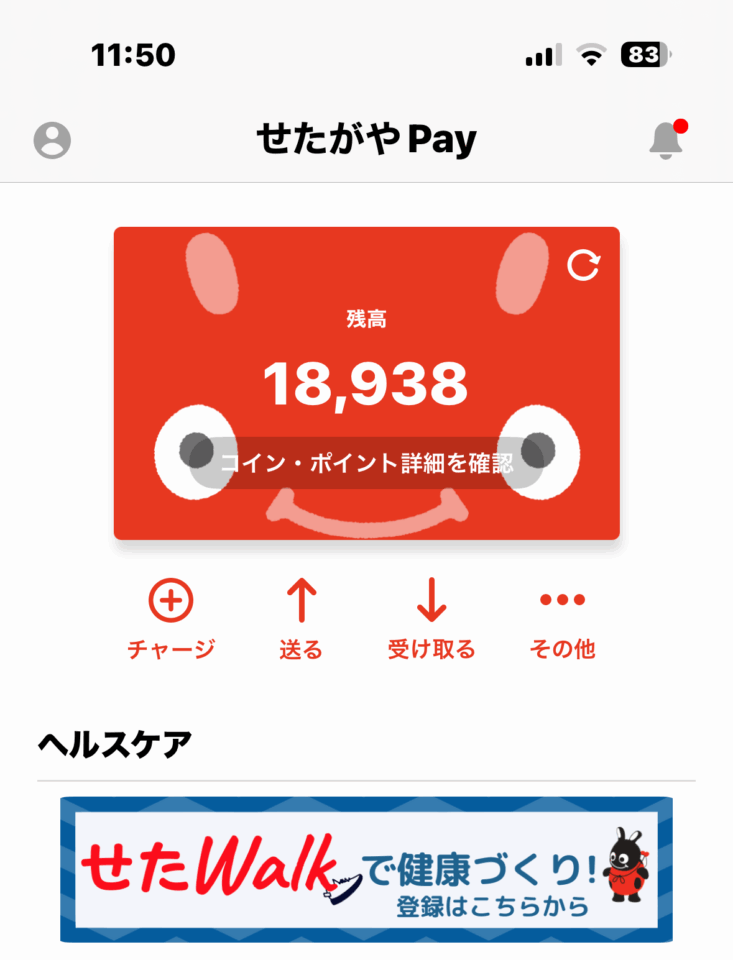Choose 受け取る to receive coins
733x960 pixels.
[x=431, y=620]
